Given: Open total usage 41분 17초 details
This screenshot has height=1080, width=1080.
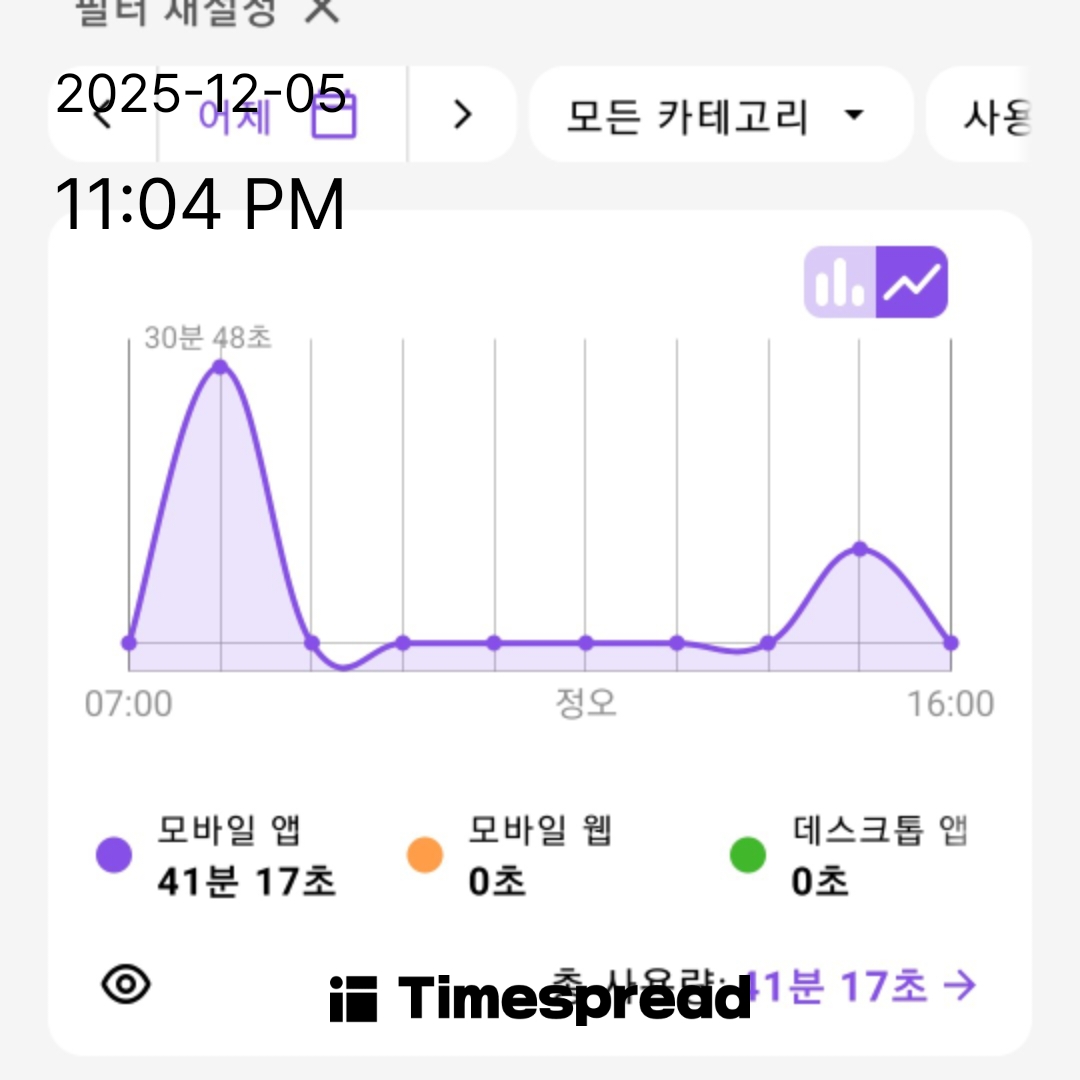Looking at the screenshot, I should pos(860,986).
